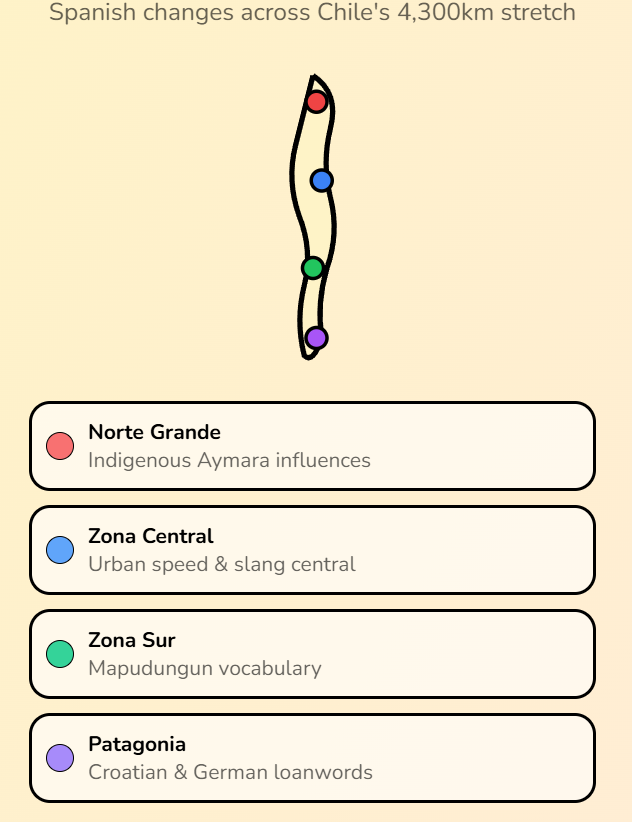Tap the red marker on the Chile map
Viewport: 632px width, 822px height.
point(317,102)
